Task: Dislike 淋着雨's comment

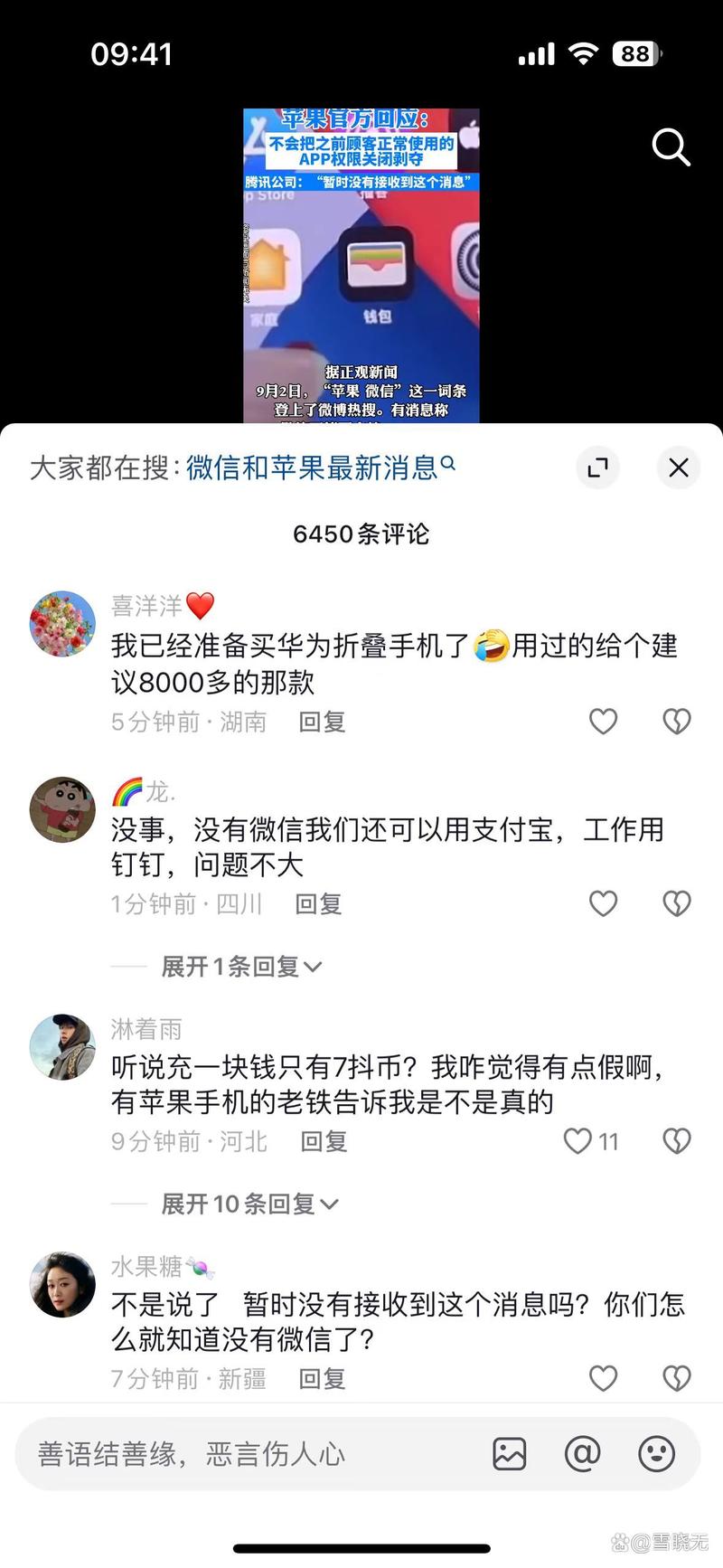Action: [x=677, y=1141]
